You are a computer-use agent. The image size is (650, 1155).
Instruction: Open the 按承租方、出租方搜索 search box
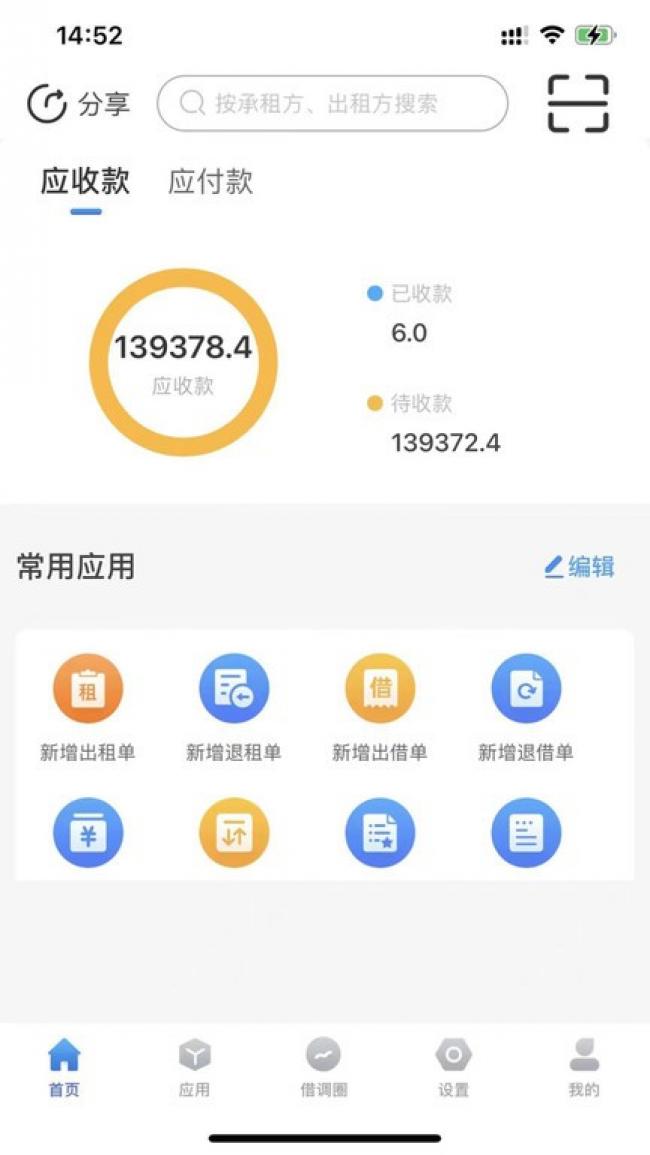pos(332,103)
